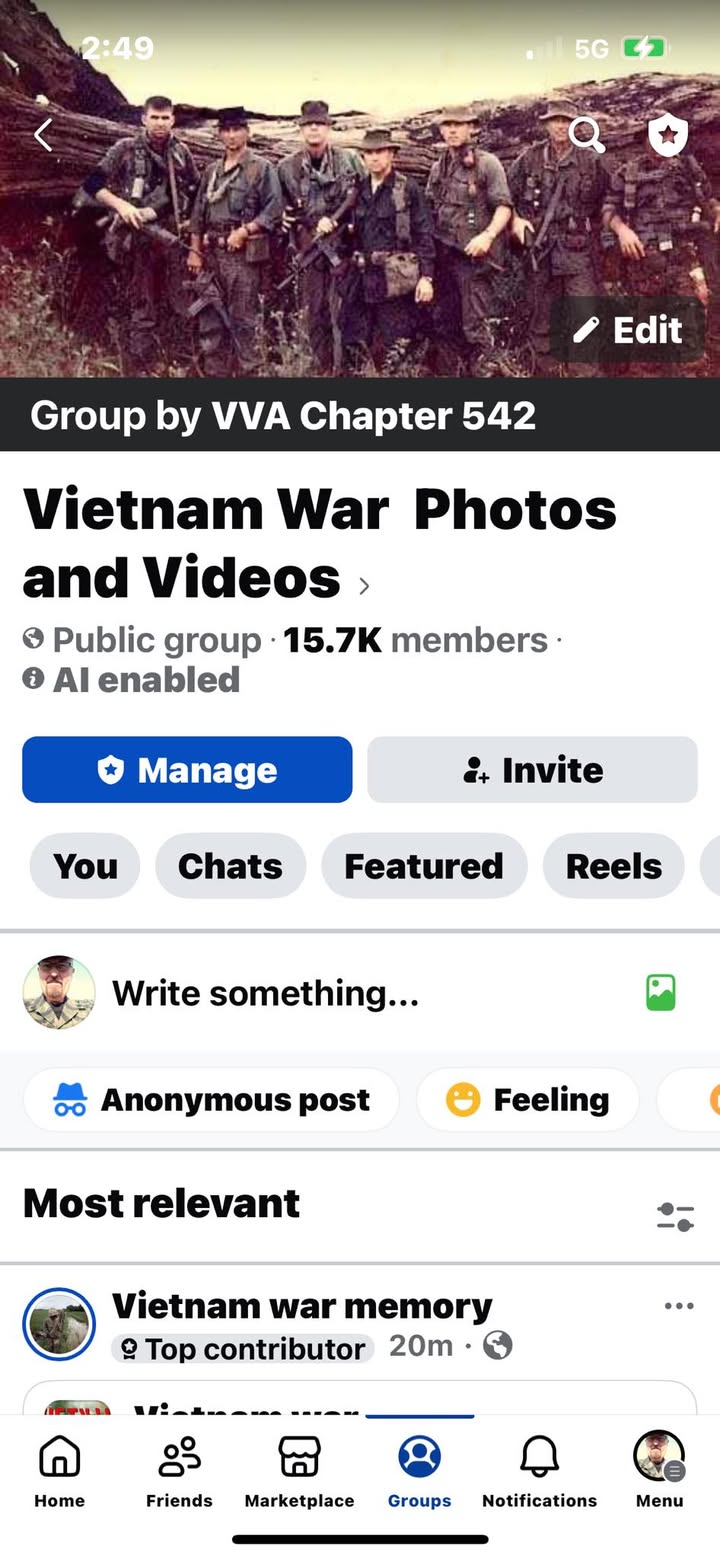Open the feed sort filter options

pyautogui.click(x=675, y=1217)
